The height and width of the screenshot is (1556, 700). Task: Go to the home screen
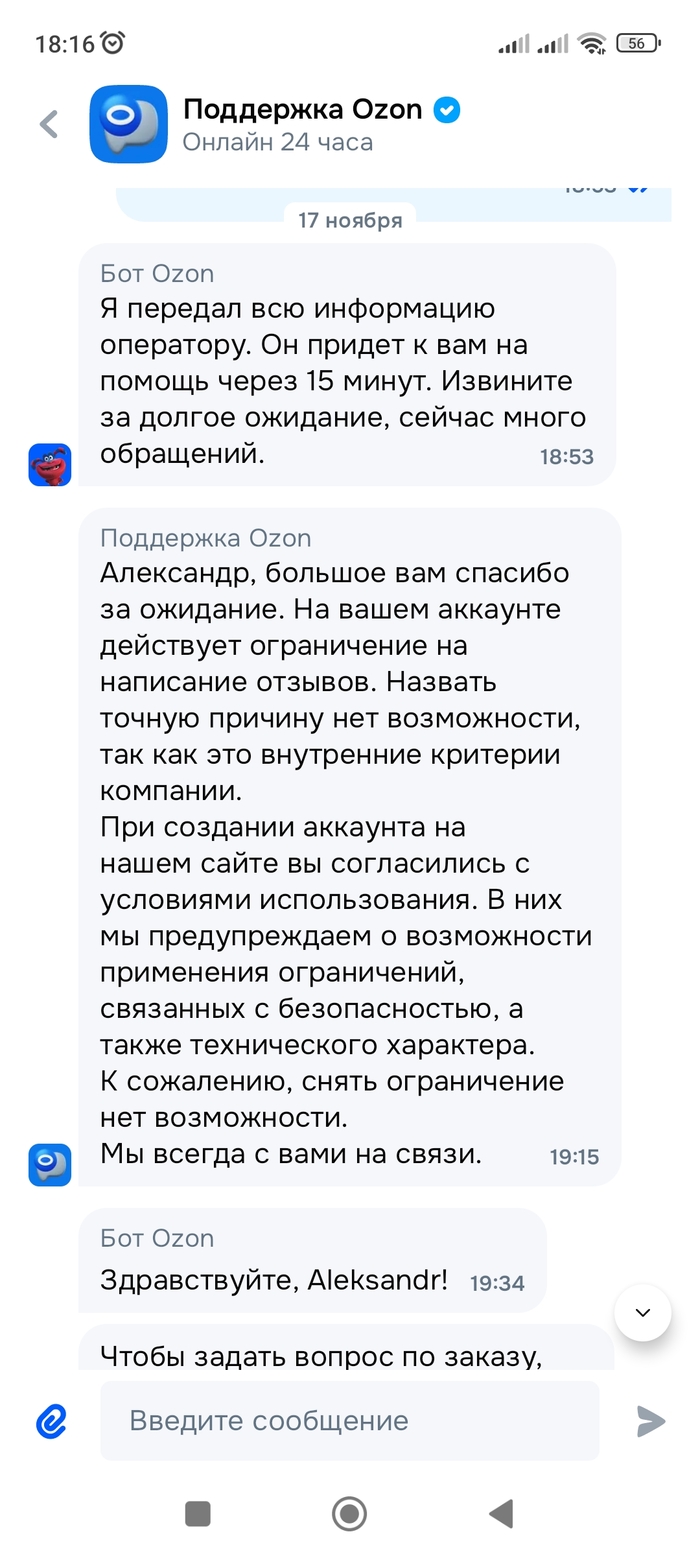click(x=349, y=1514)
